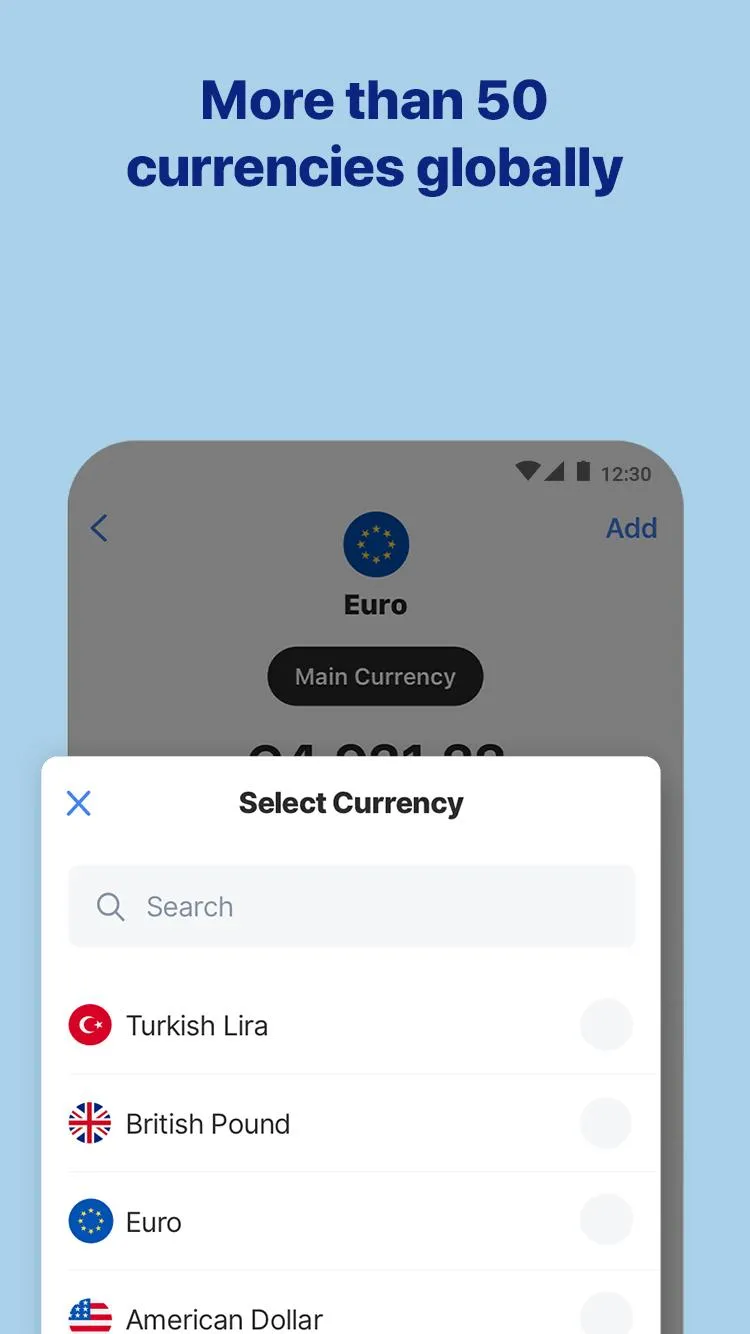The height and width of the screenshot is (1334, 750).
Task: Tap the Euro currency name below the flag
Action: (x=375, y=604)
